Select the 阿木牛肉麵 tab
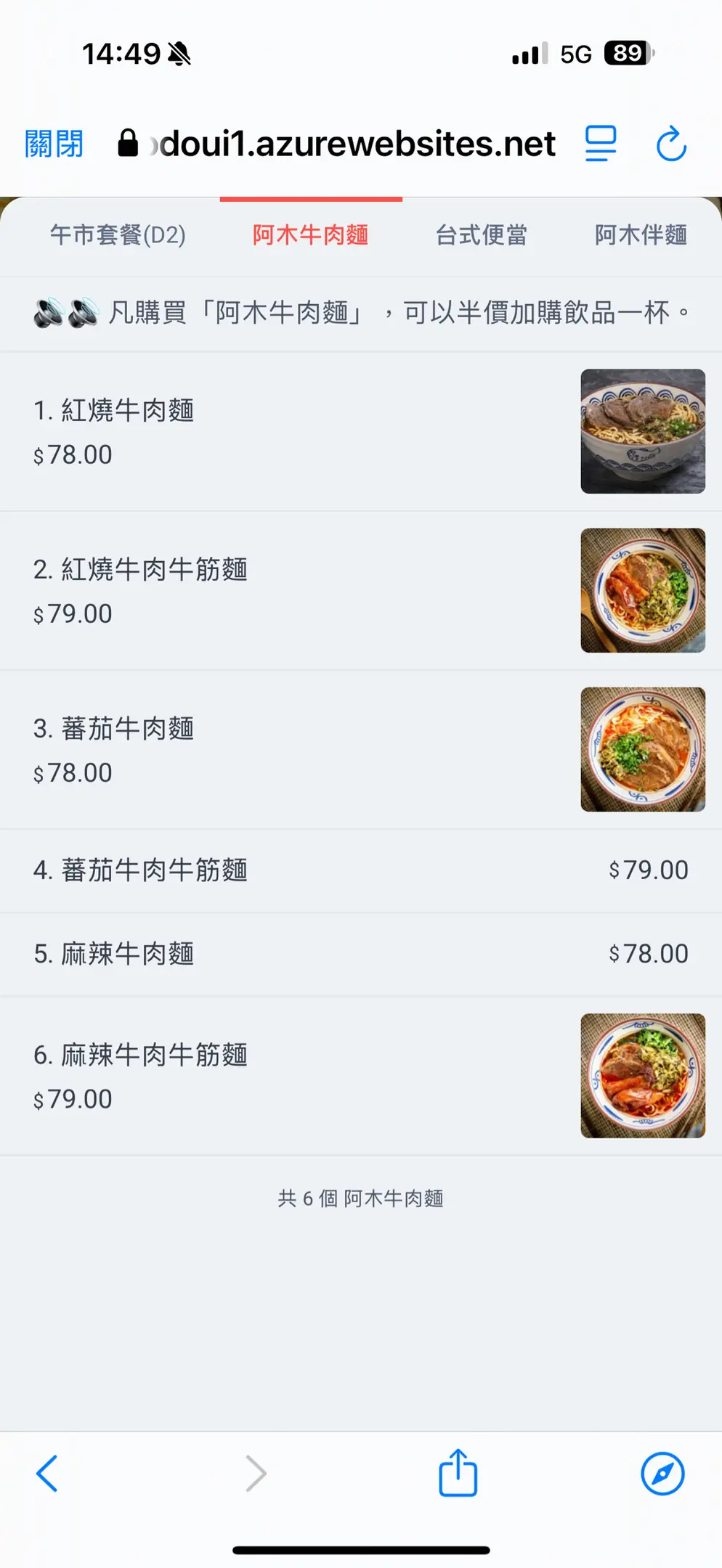The width and height of the screenshot is (722, 1568). tap(310, 235)
